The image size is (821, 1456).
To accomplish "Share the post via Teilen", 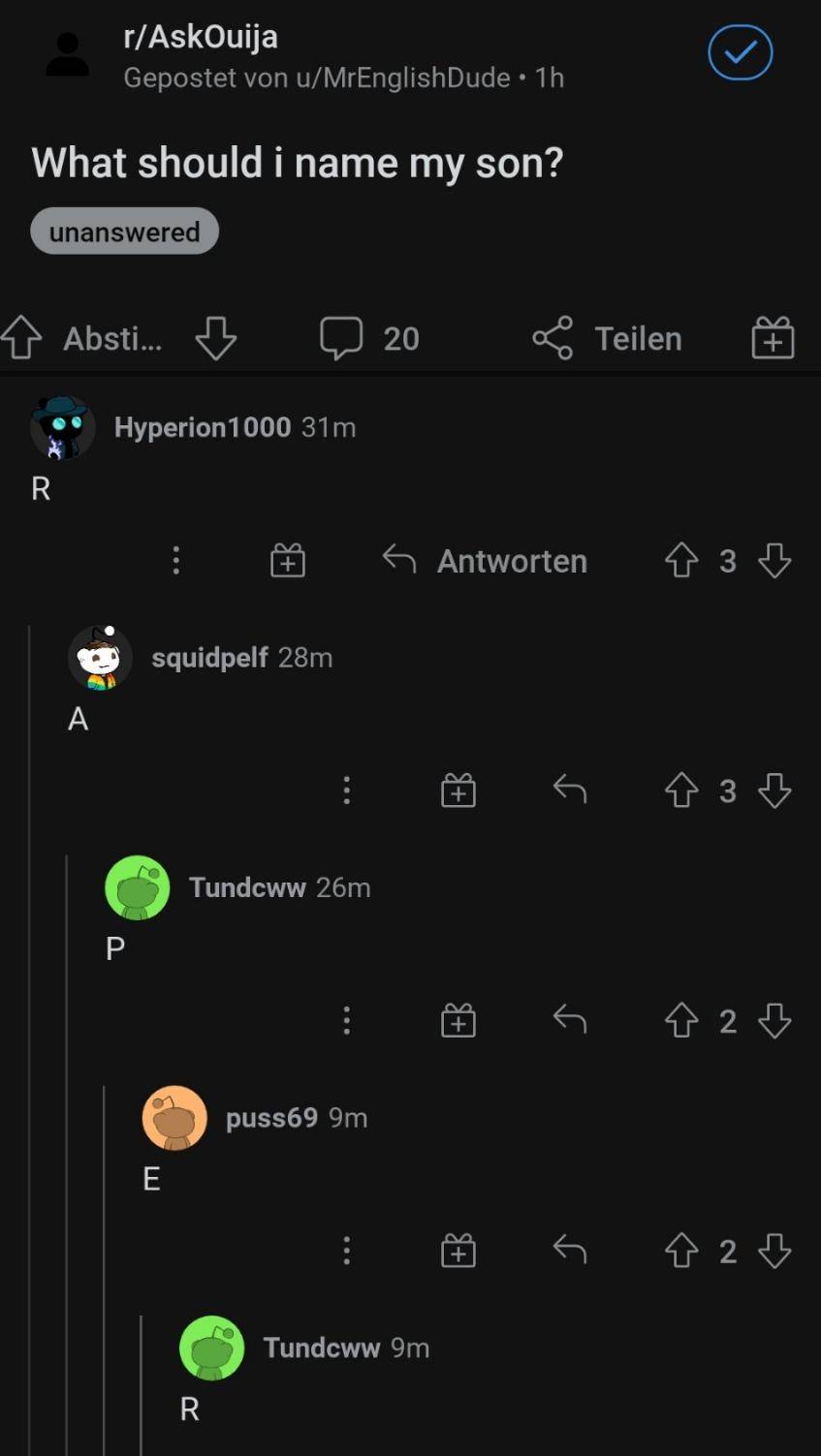I will point(607,338).
